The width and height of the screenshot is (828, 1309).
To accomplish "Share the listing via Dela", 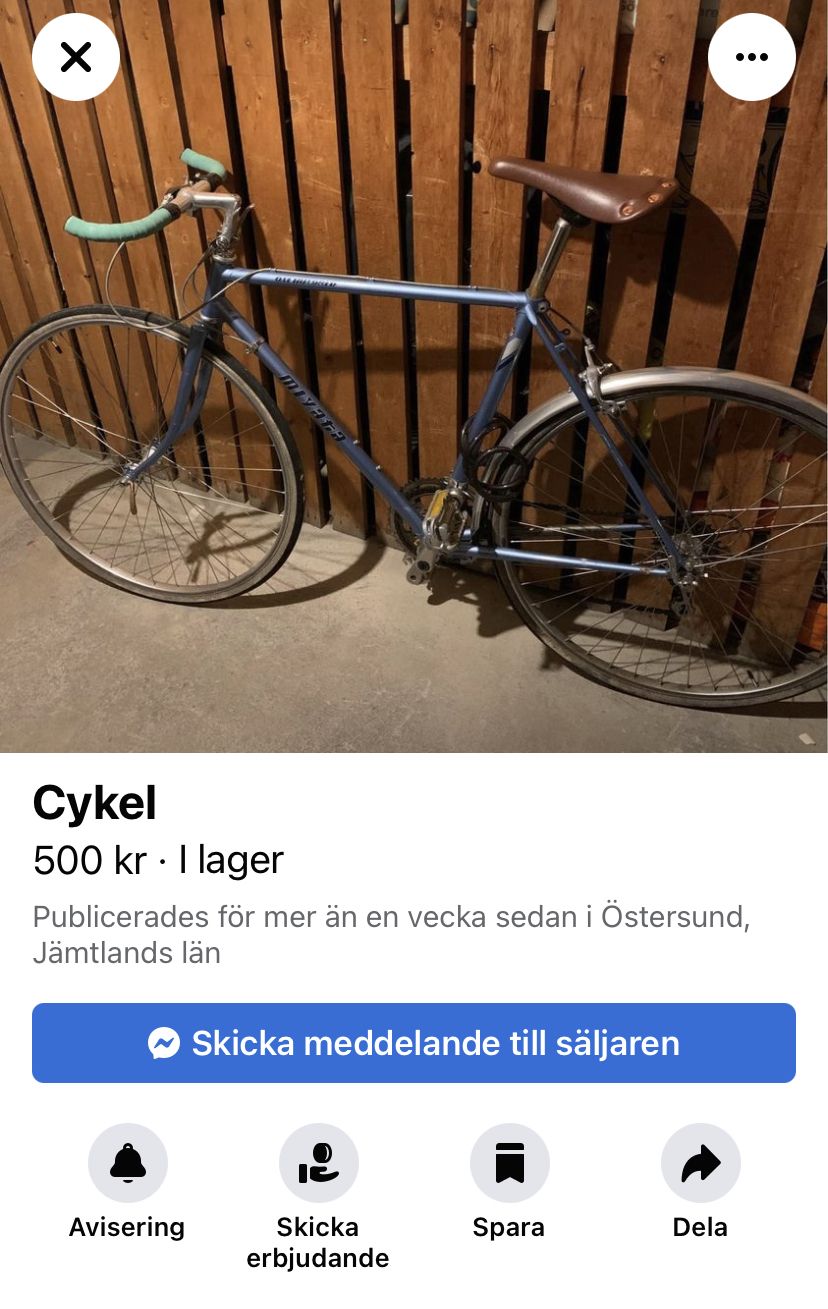I will pos(700,1163).
